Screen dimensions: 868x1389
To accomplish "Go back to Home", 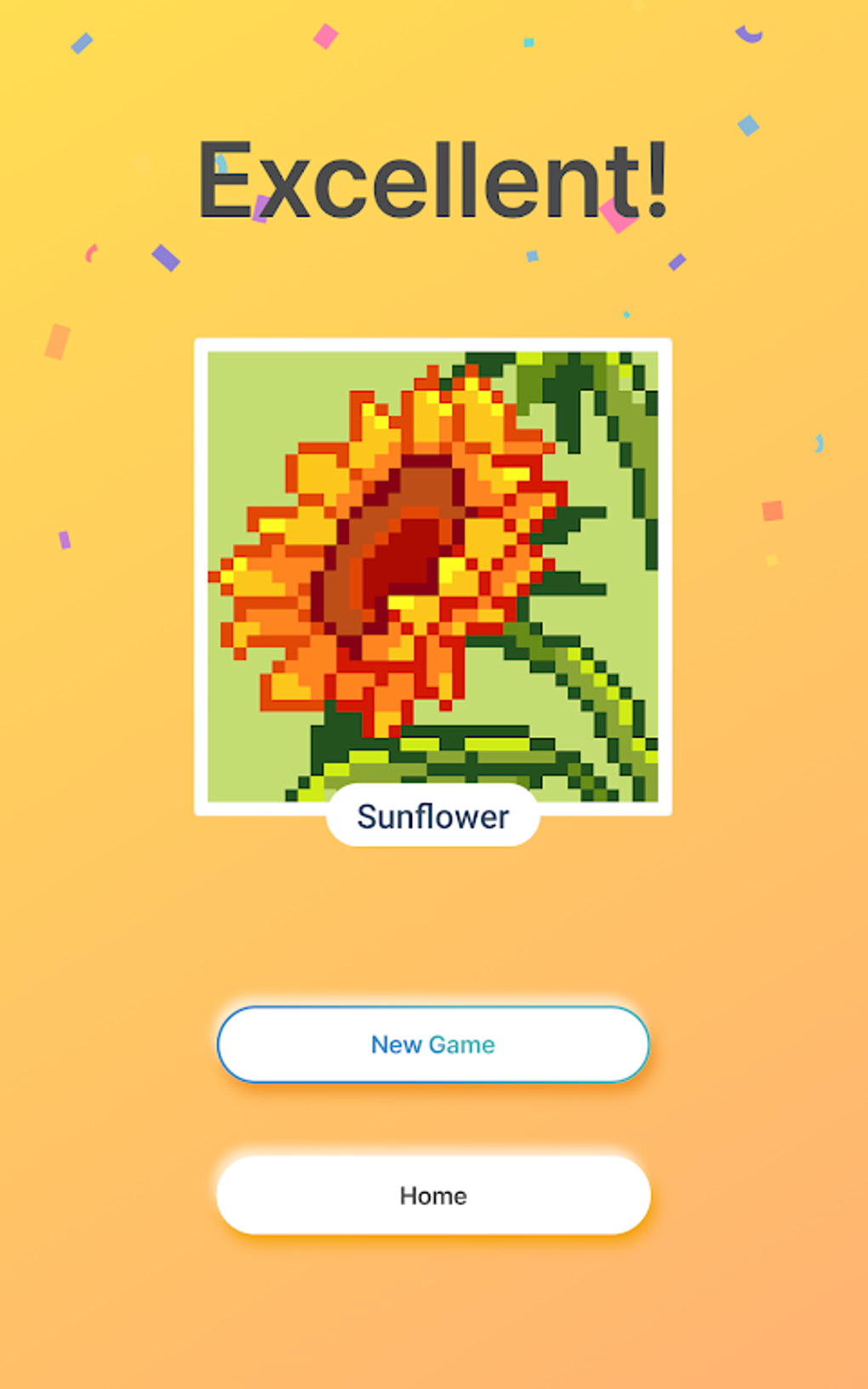I will click(433, 1195).
